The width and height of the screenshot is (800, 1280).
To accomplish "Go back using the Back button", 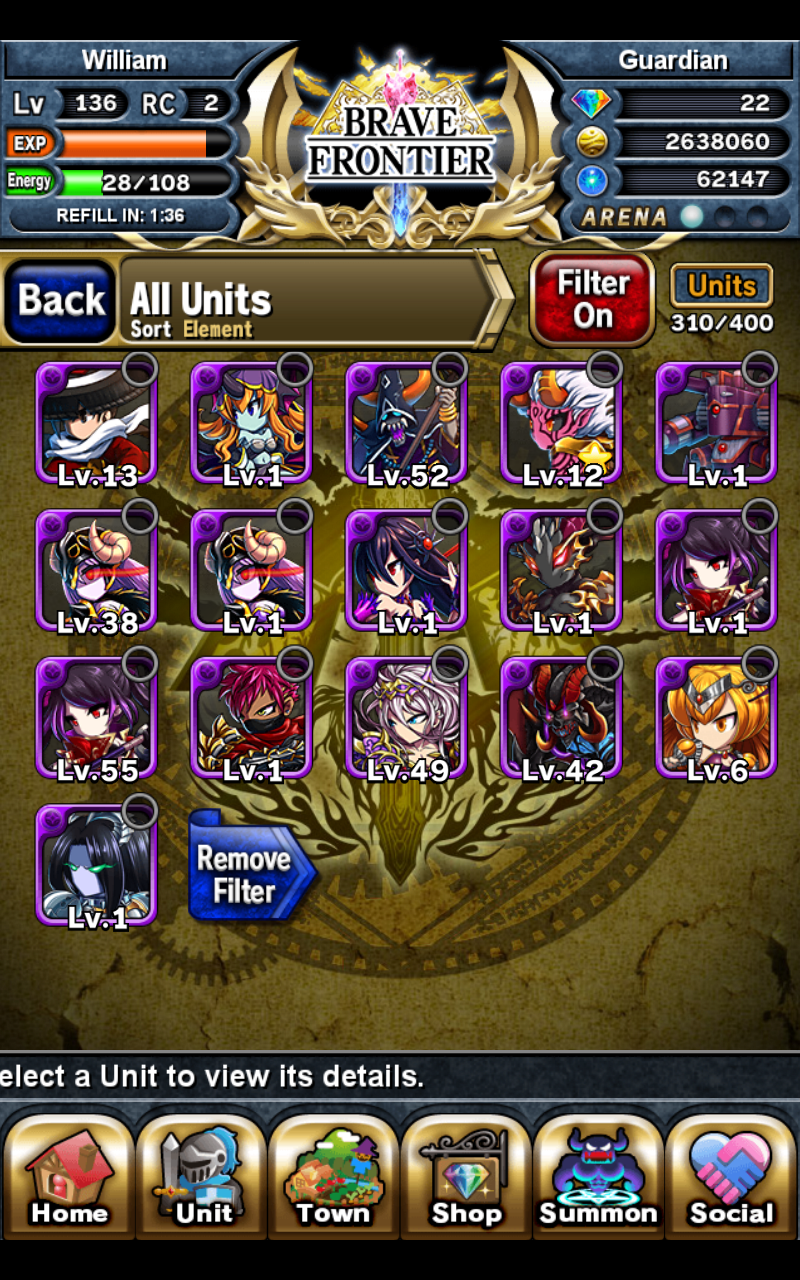I will (60, 301).
